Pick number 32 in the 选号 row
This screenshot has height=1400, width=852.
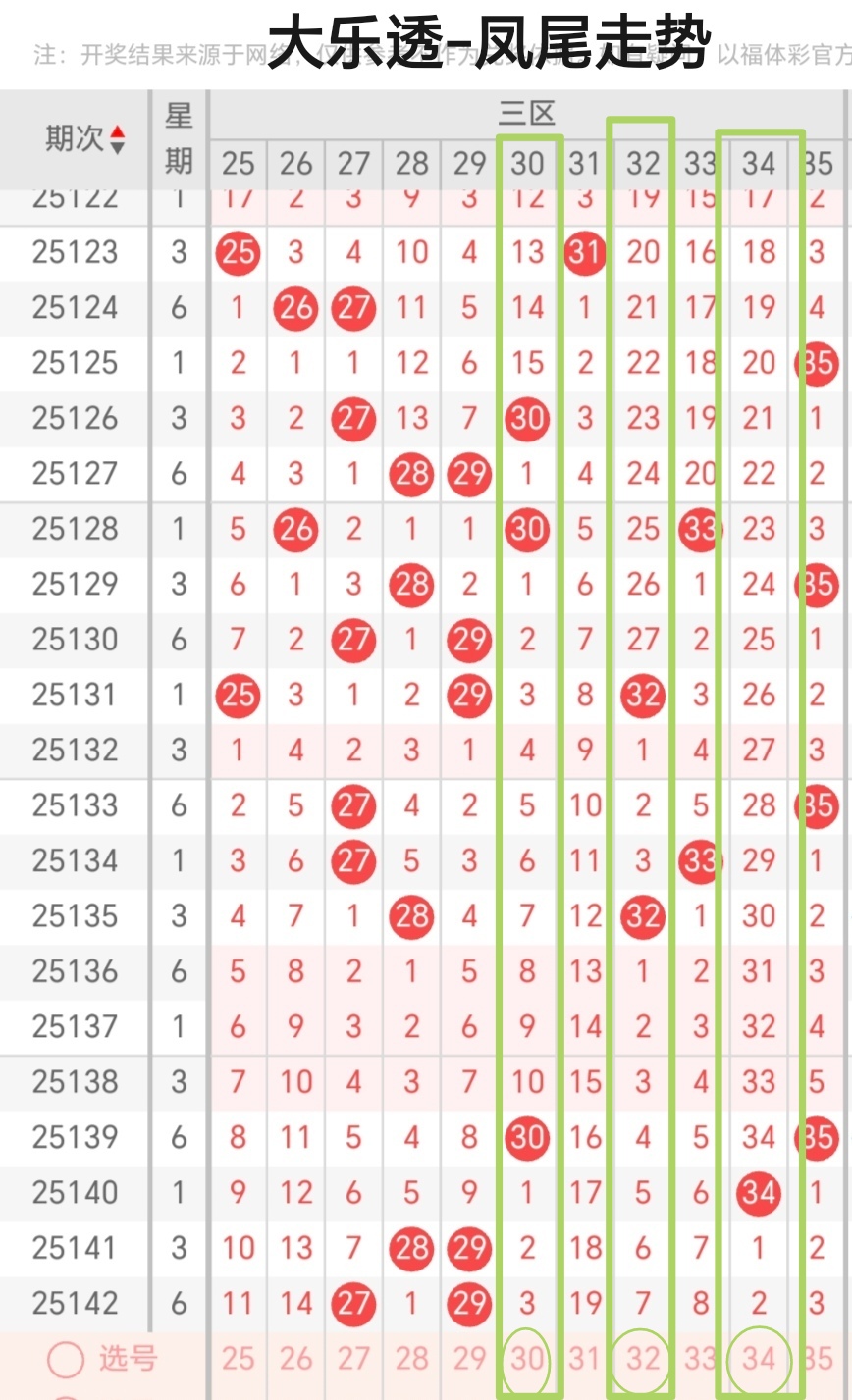pyautogui.click(x=643, y=1359)
